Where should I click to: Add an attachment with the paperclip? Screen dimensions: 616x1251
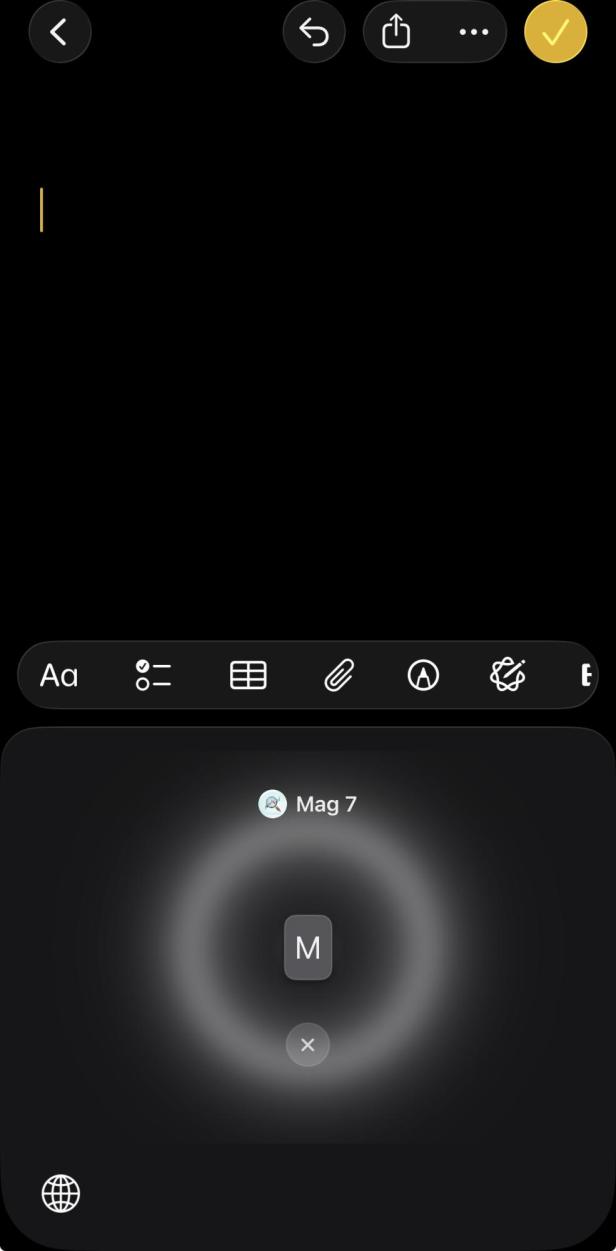pyautogui.click(x=340, y=676)
